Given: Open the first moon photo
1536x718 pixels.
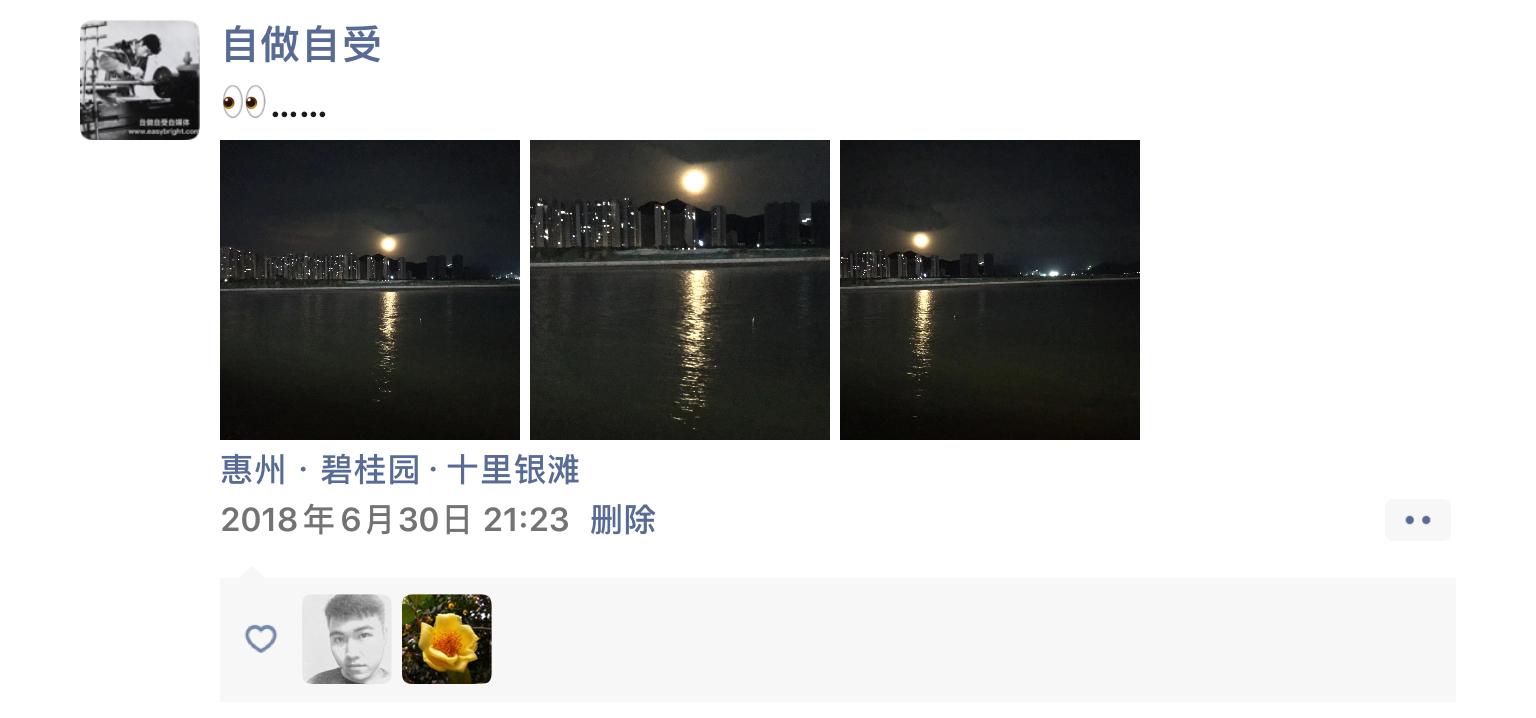Looking at the screenshot, I should coord(370,290).
